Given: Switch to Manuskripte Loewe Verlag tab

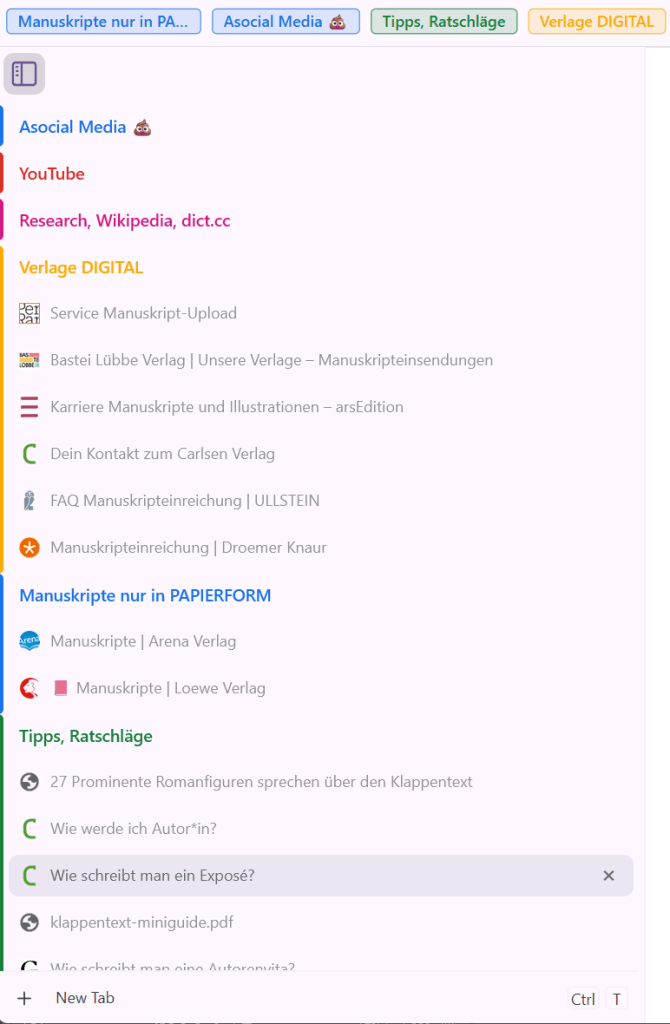Looking at the screenshot, I should (x=170, y=688).
